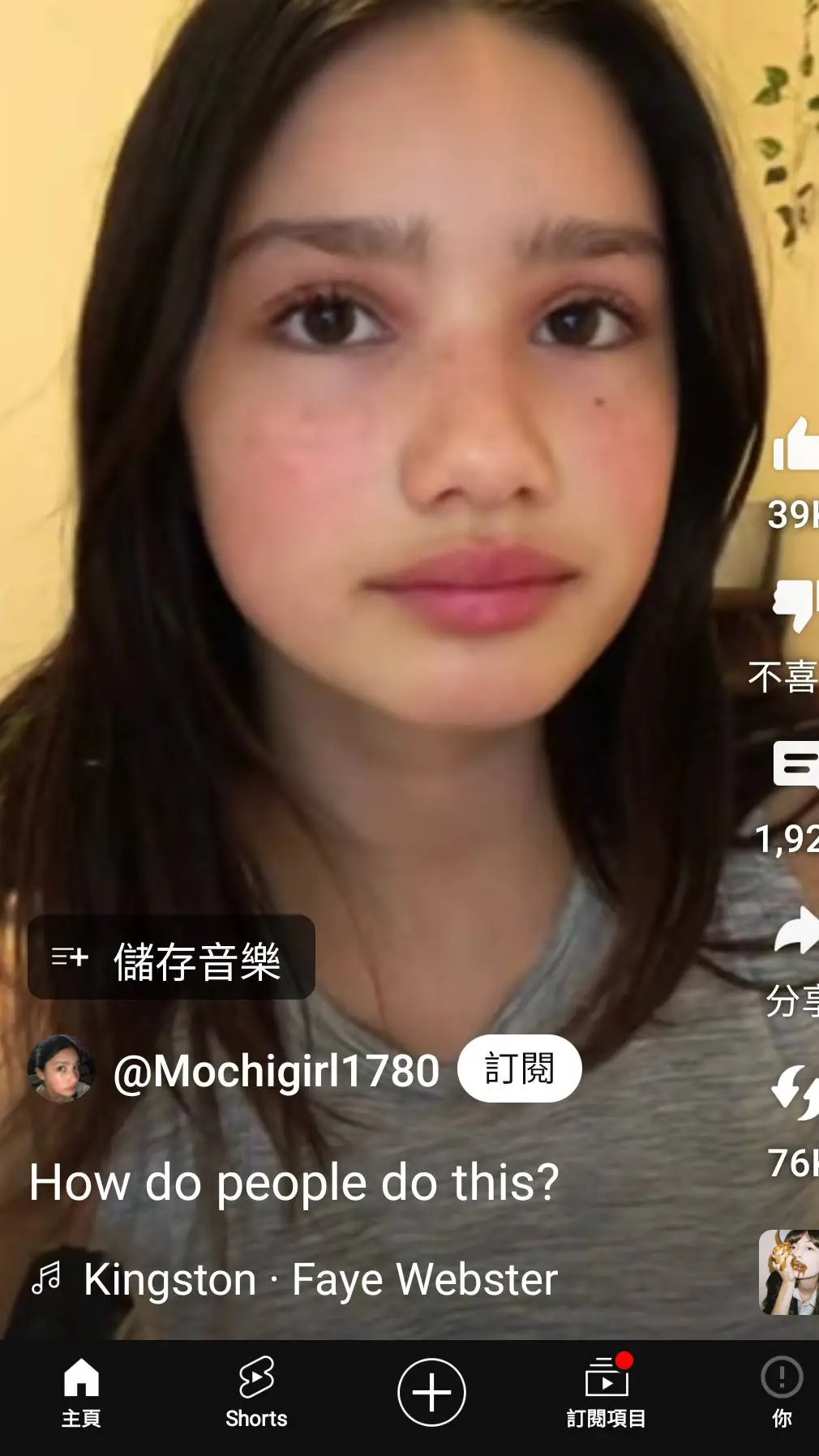Like this Short with thumbs up

(795, 445)
